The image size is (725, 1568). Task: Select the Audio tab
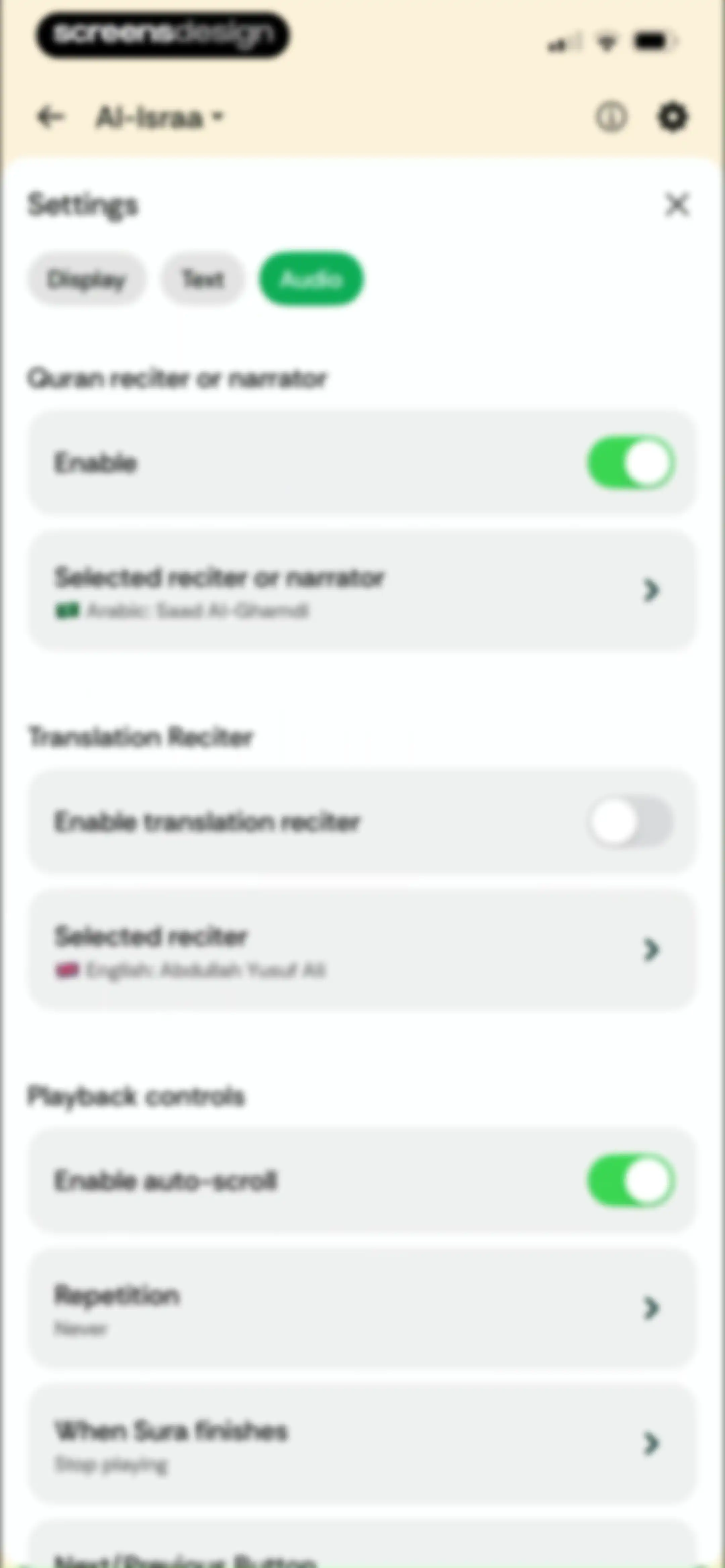click(x=311, y=279)
